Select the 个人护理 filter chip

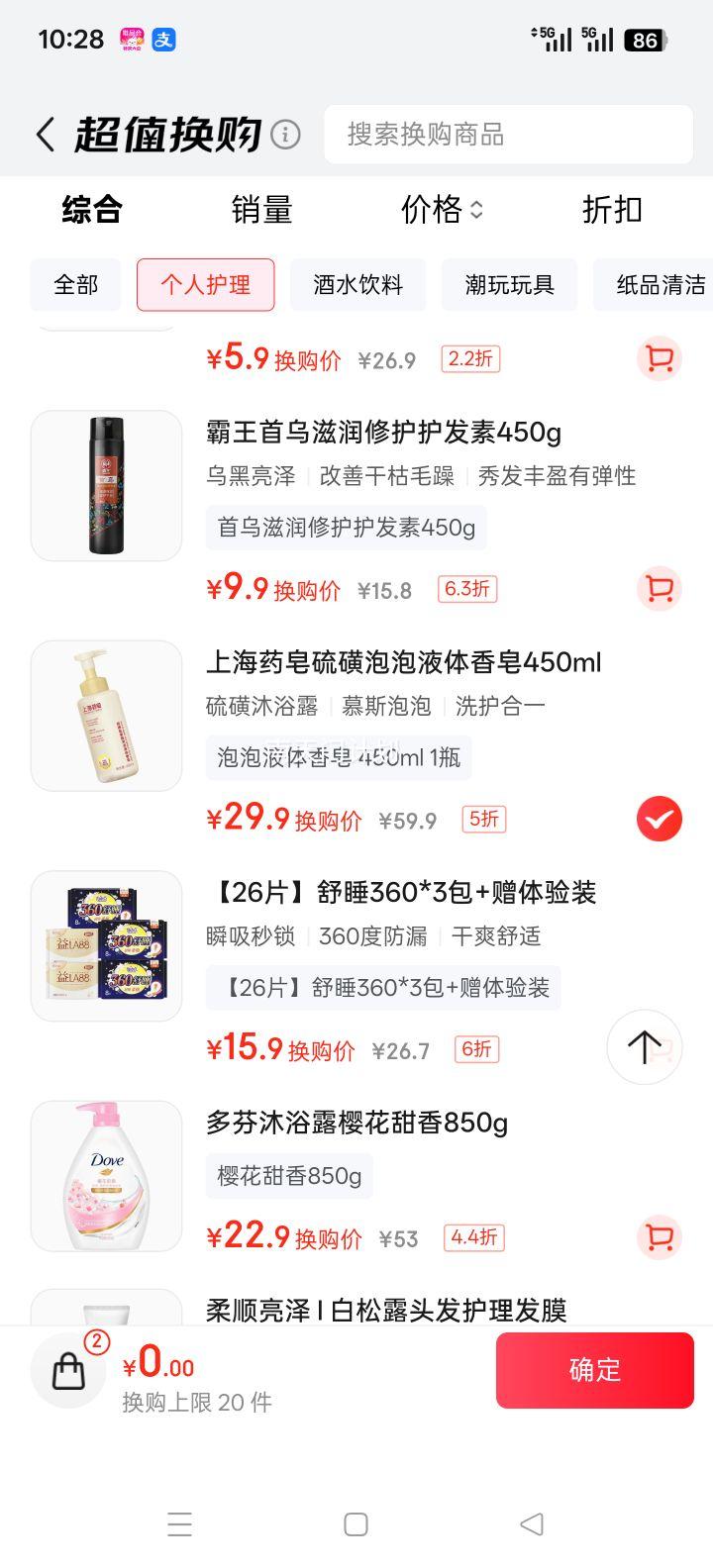(x=205, y=285)
